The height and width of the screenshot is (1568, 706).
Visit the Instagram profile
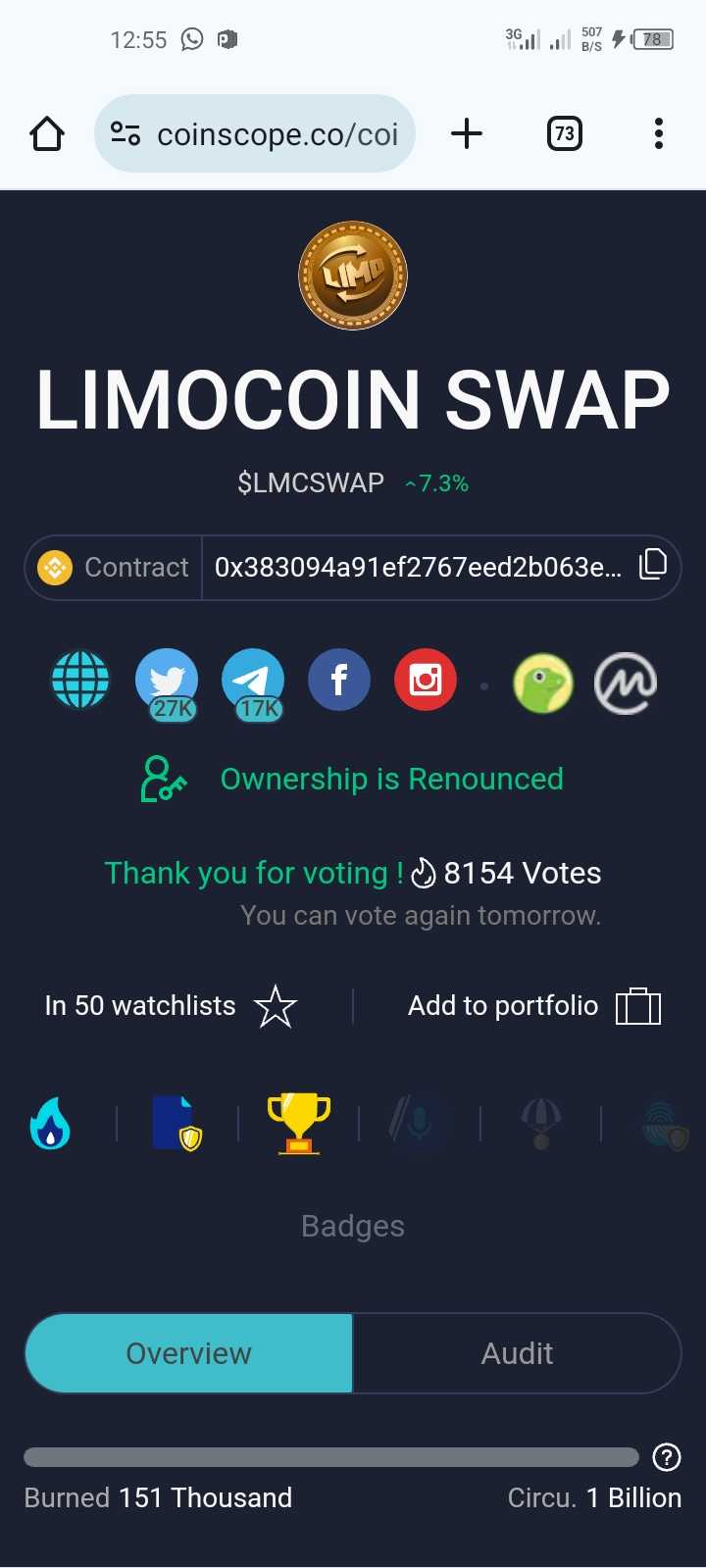[426, 680]
